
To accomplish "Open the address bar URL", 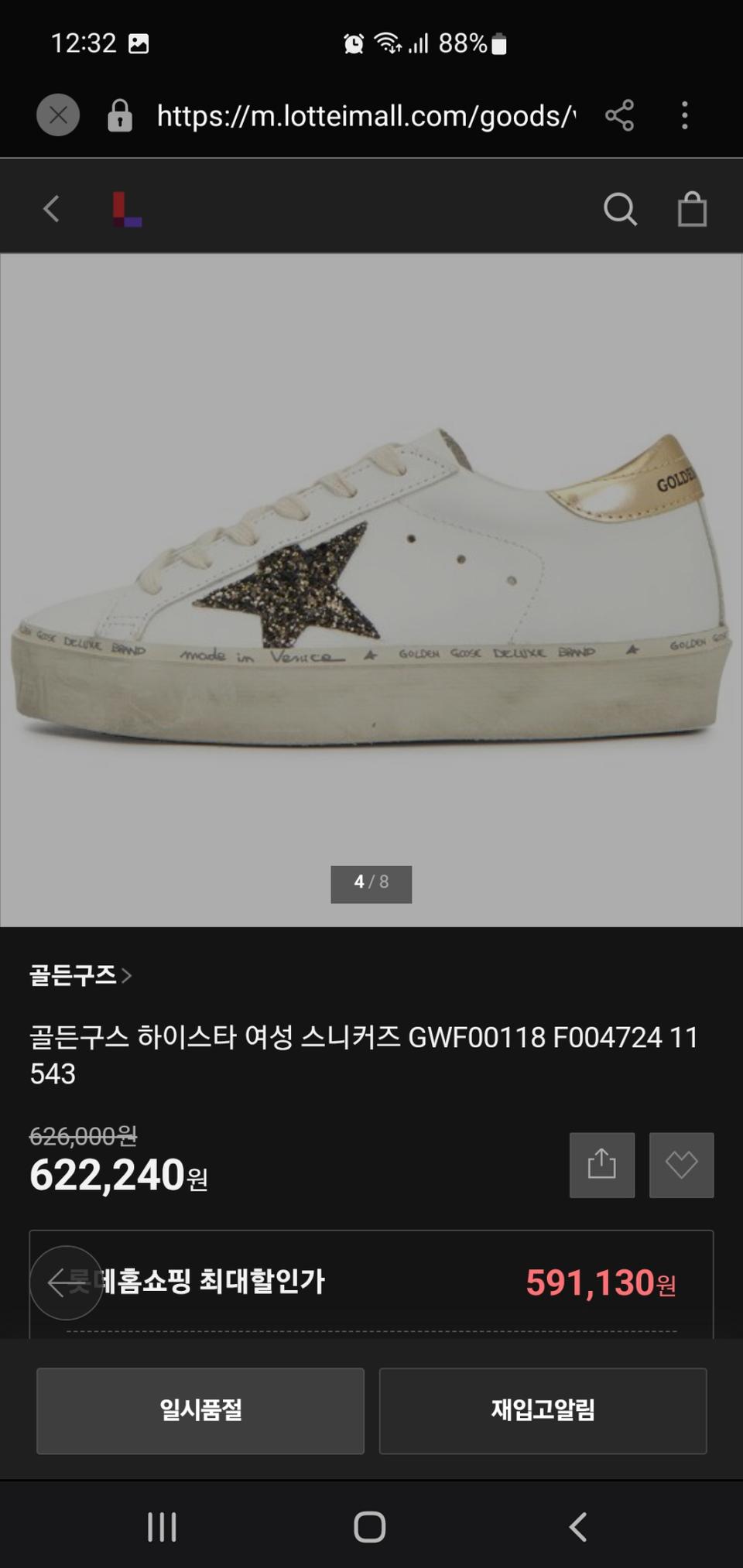I will click(x=364, y=115).
